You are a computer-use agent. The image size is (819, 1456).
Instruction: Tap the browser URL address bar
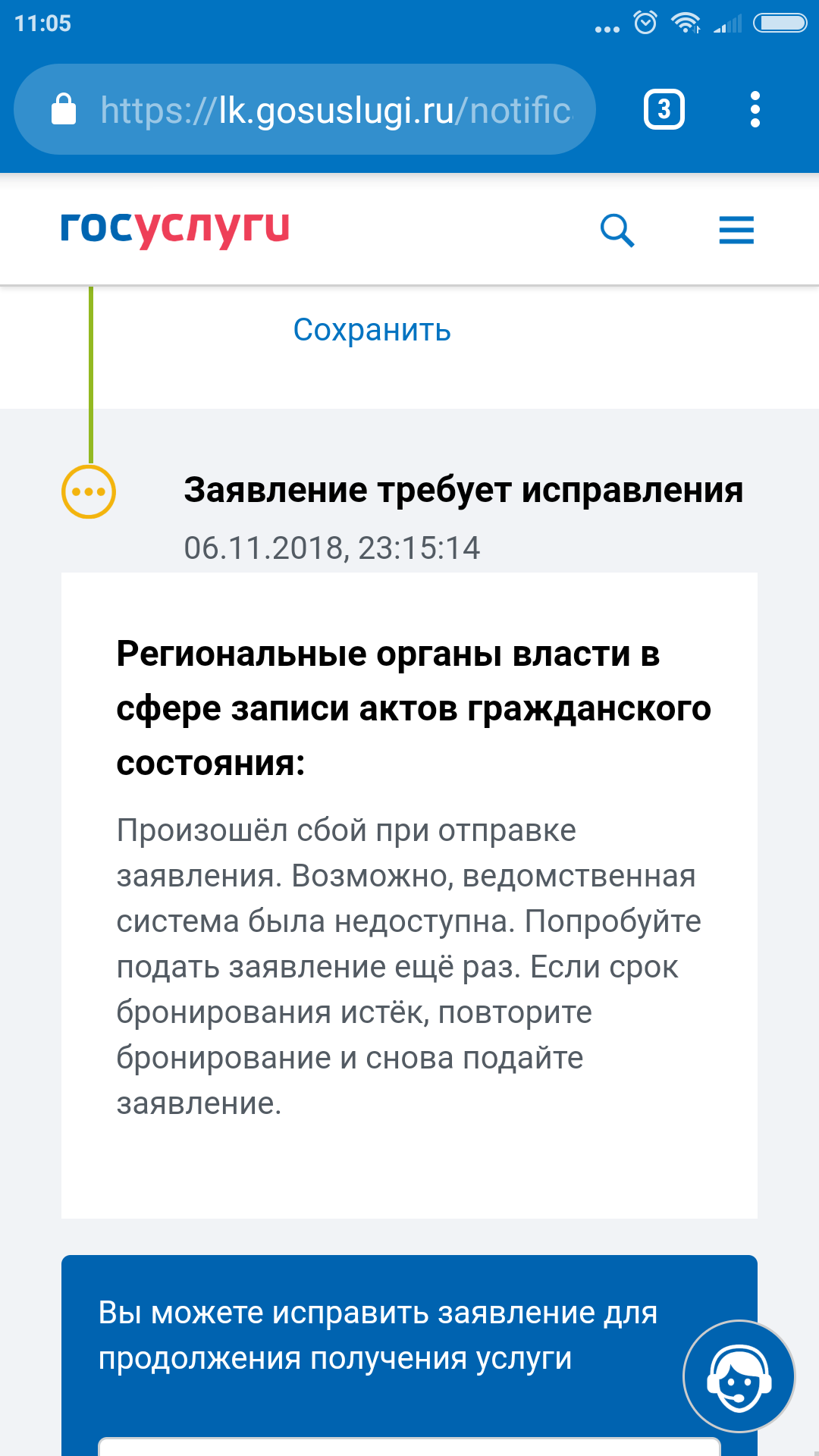(x=334, y=111)
